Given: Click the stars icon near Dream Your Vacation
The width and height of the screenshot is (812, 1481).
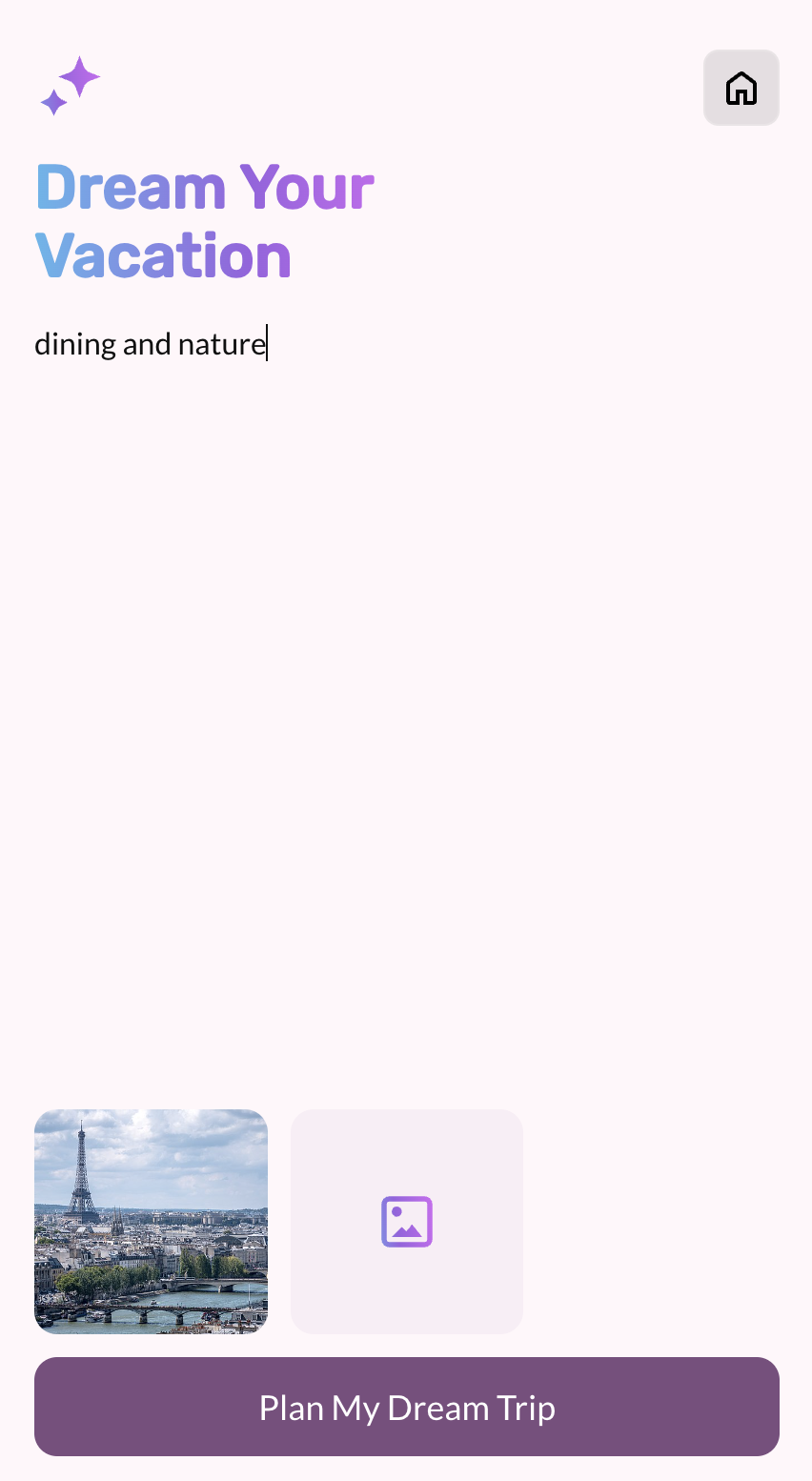Looking at the screenshot, I should [x=70, y=86].
